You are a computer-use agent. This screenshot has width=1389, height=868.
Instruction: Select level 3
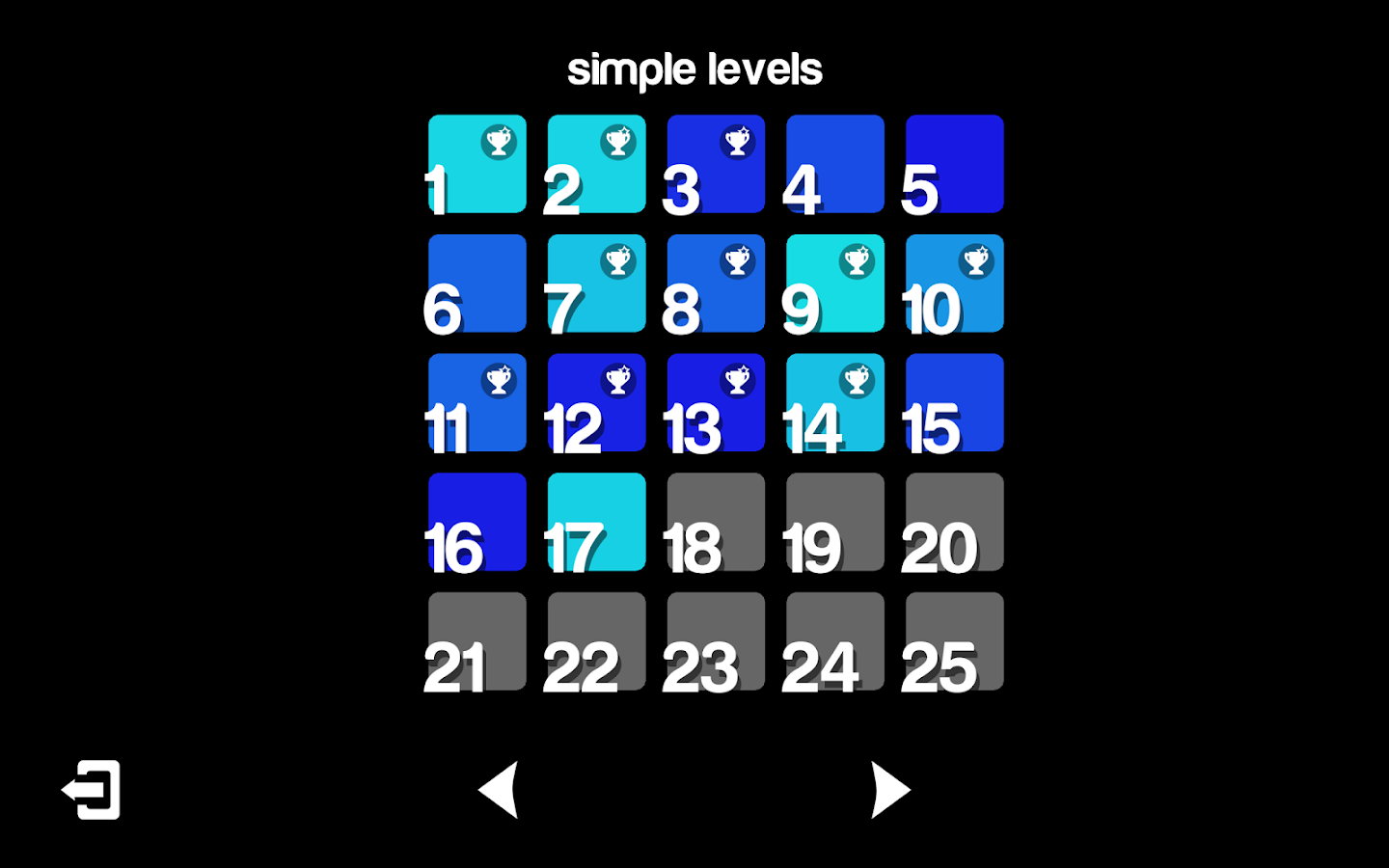click(715, 164)
